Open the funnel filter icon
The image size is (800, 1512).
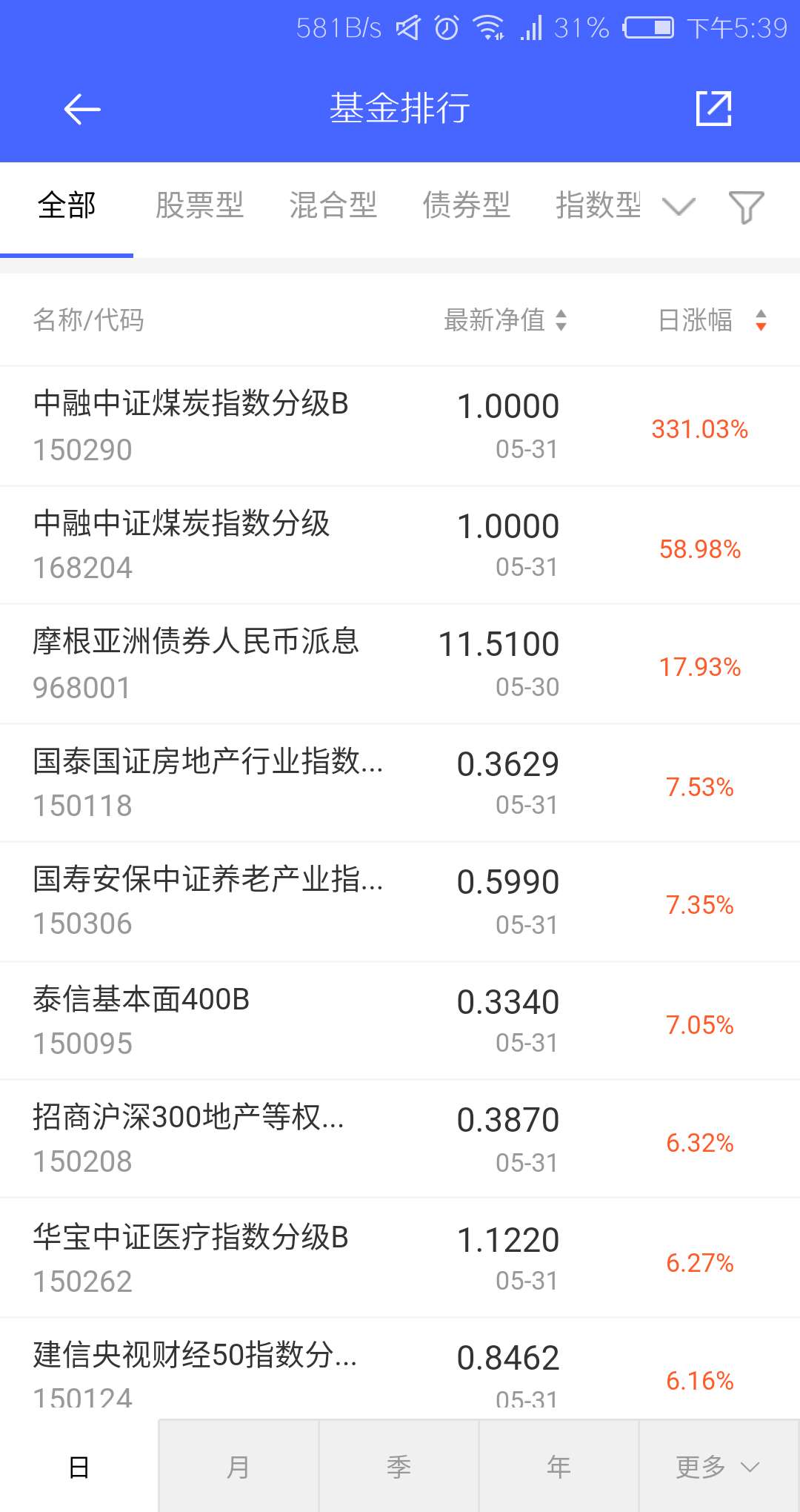[746, 207]
